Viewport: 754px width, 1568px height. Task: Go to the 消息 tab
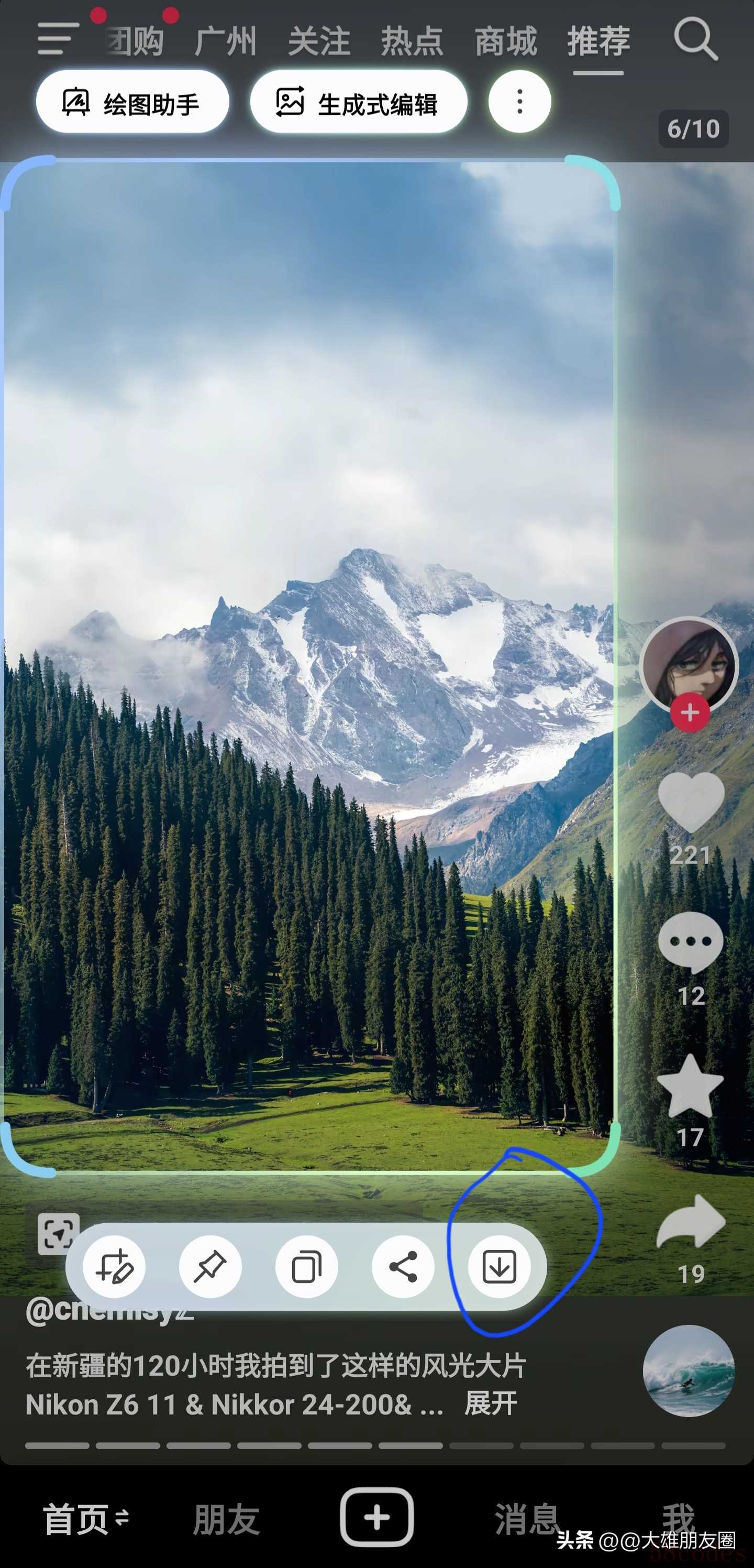click(x=526, y=1519)
